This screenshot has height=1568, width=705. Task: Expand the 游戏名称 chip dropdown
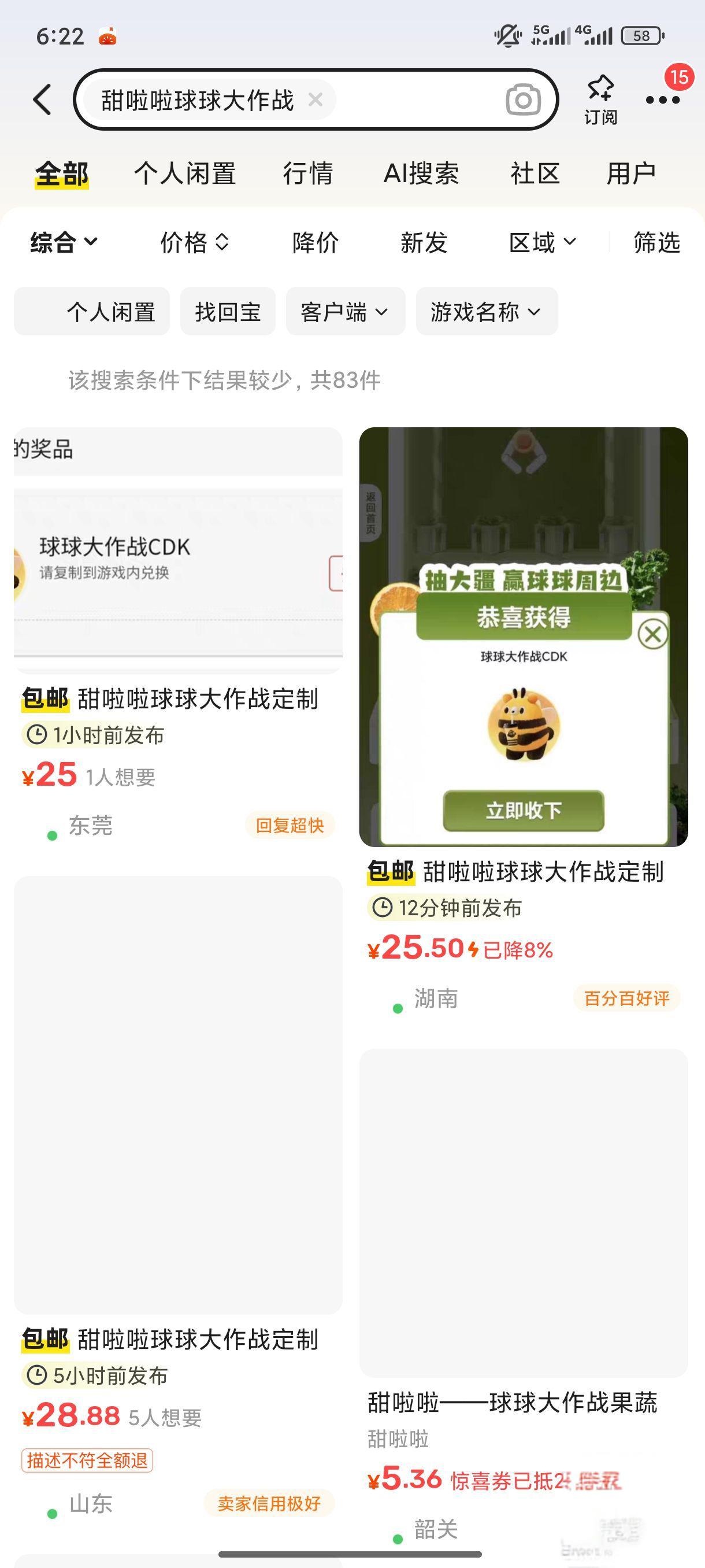pyautogui.click(x=486, y=312)
